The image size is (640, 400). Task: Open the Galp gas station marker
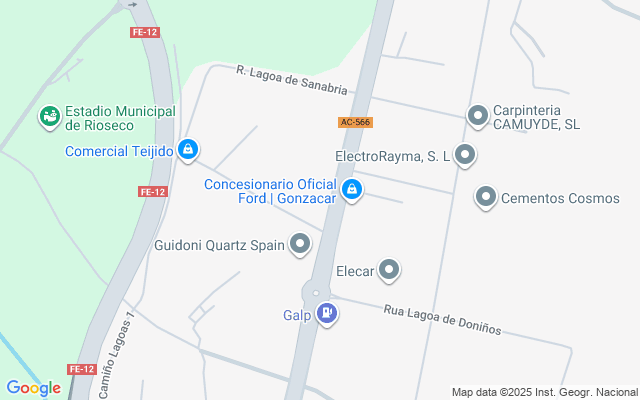click(326, 314)
